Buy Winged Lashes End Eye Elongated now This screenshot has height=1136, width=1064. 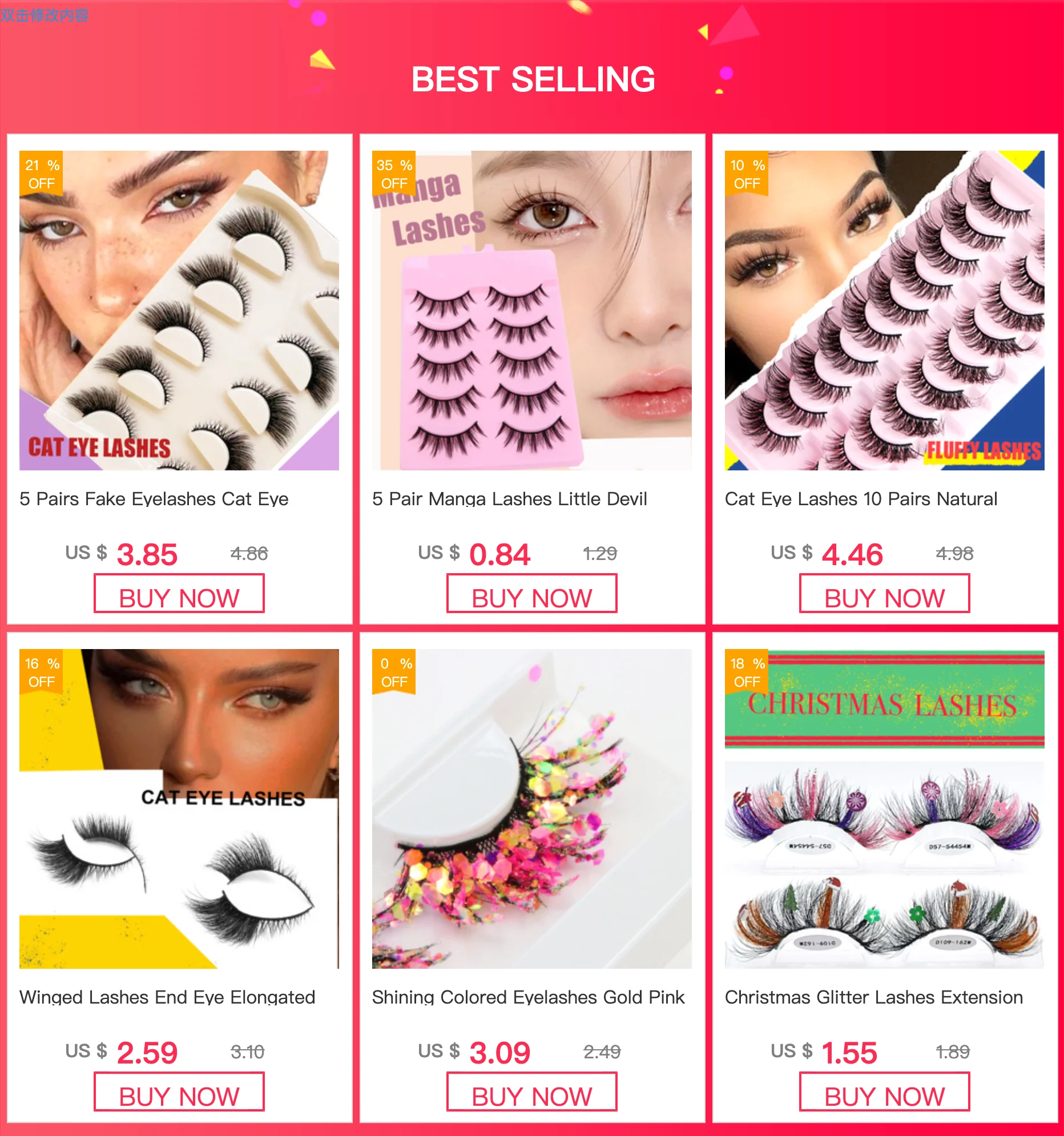pyautogui.click(x=179, y=1092)
